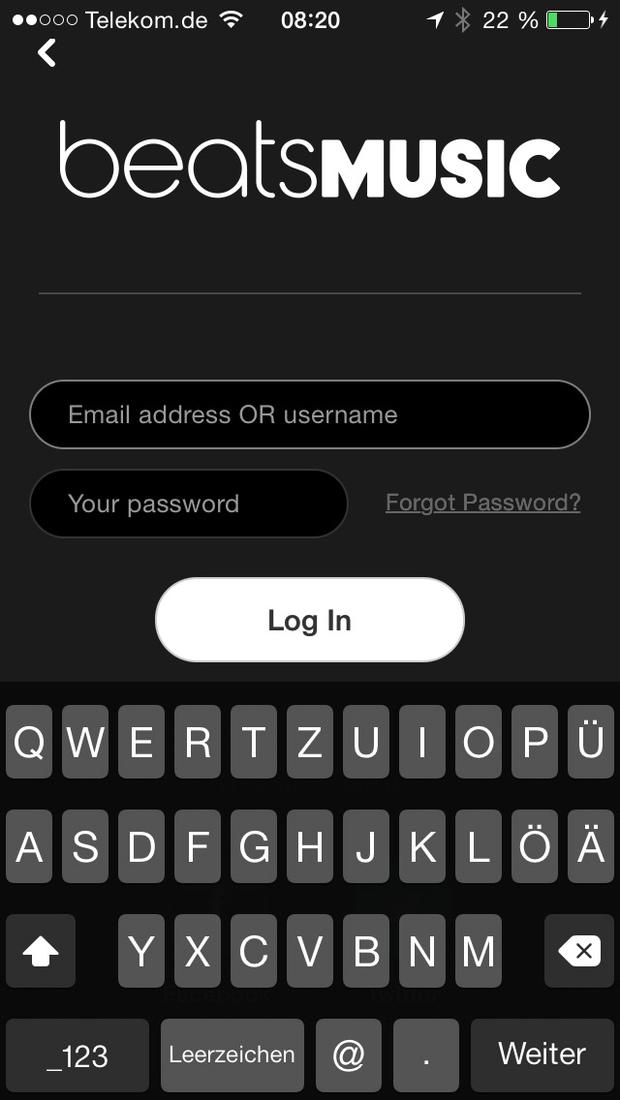Screen dimensions: 620x1100
Task: Hit the Weiter key on the keyboard
Action: 542,1054
